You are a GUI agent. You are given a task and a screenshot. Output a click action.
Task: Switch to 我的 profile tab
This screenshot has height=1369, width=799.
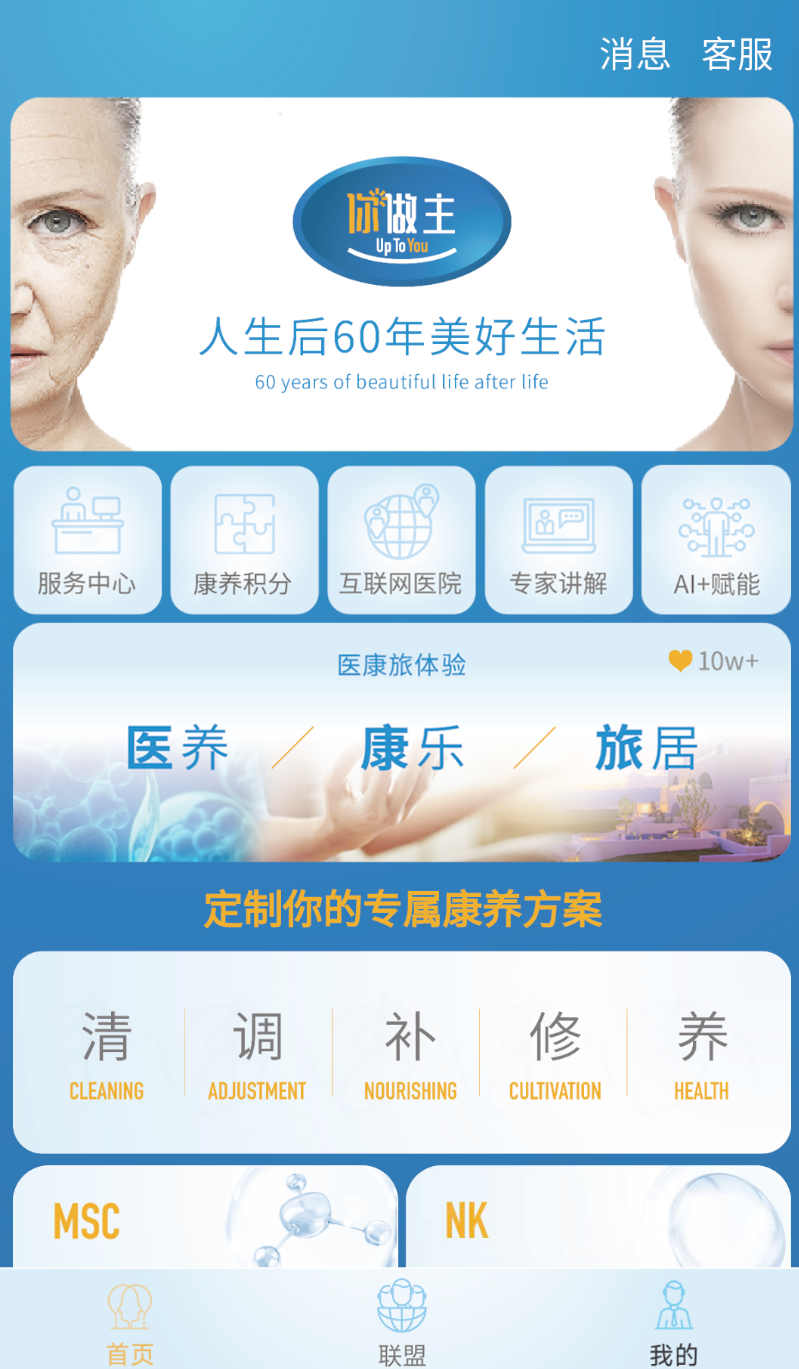[x=673, y=1322]
